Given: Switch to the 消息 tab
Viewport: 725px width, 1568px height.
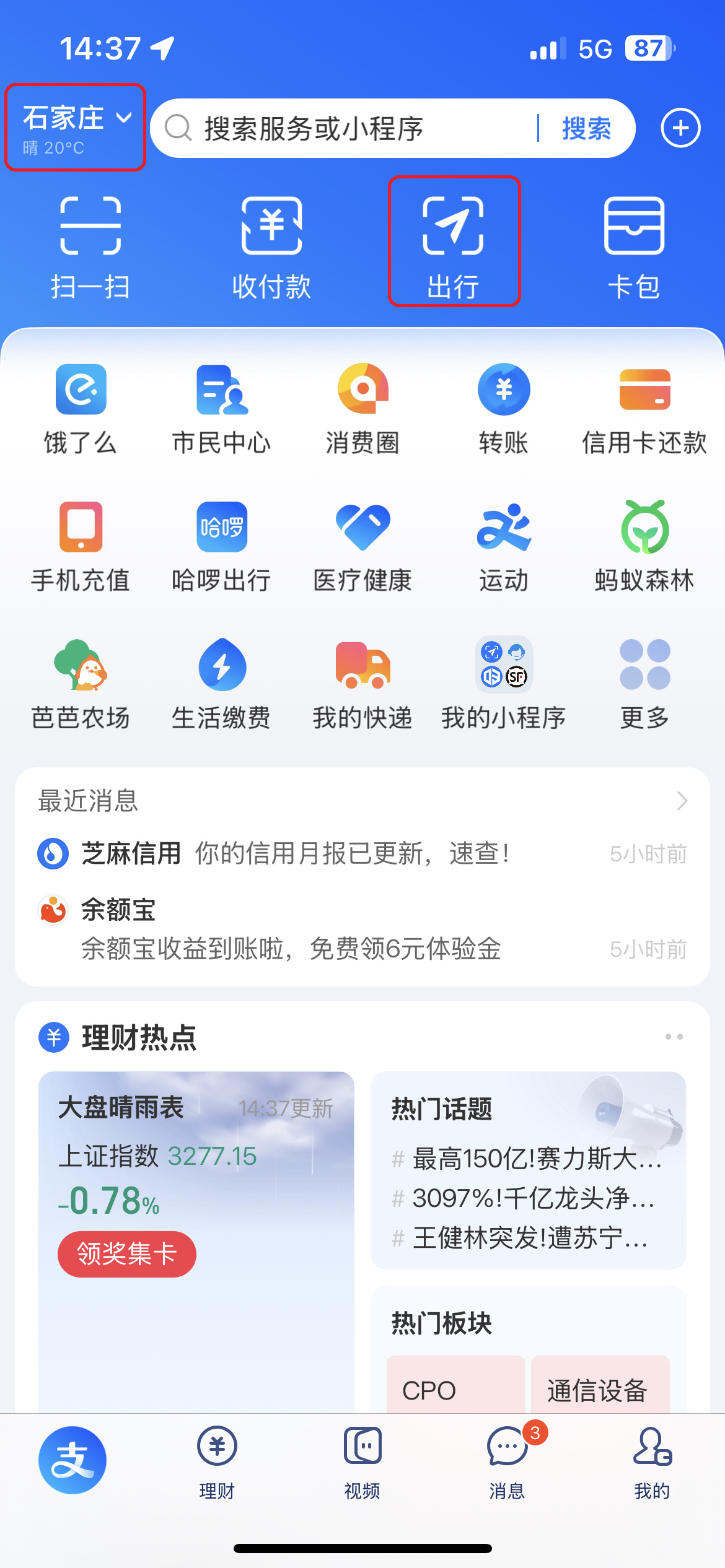Looking at the screenshot, I should pos(507,1461).
